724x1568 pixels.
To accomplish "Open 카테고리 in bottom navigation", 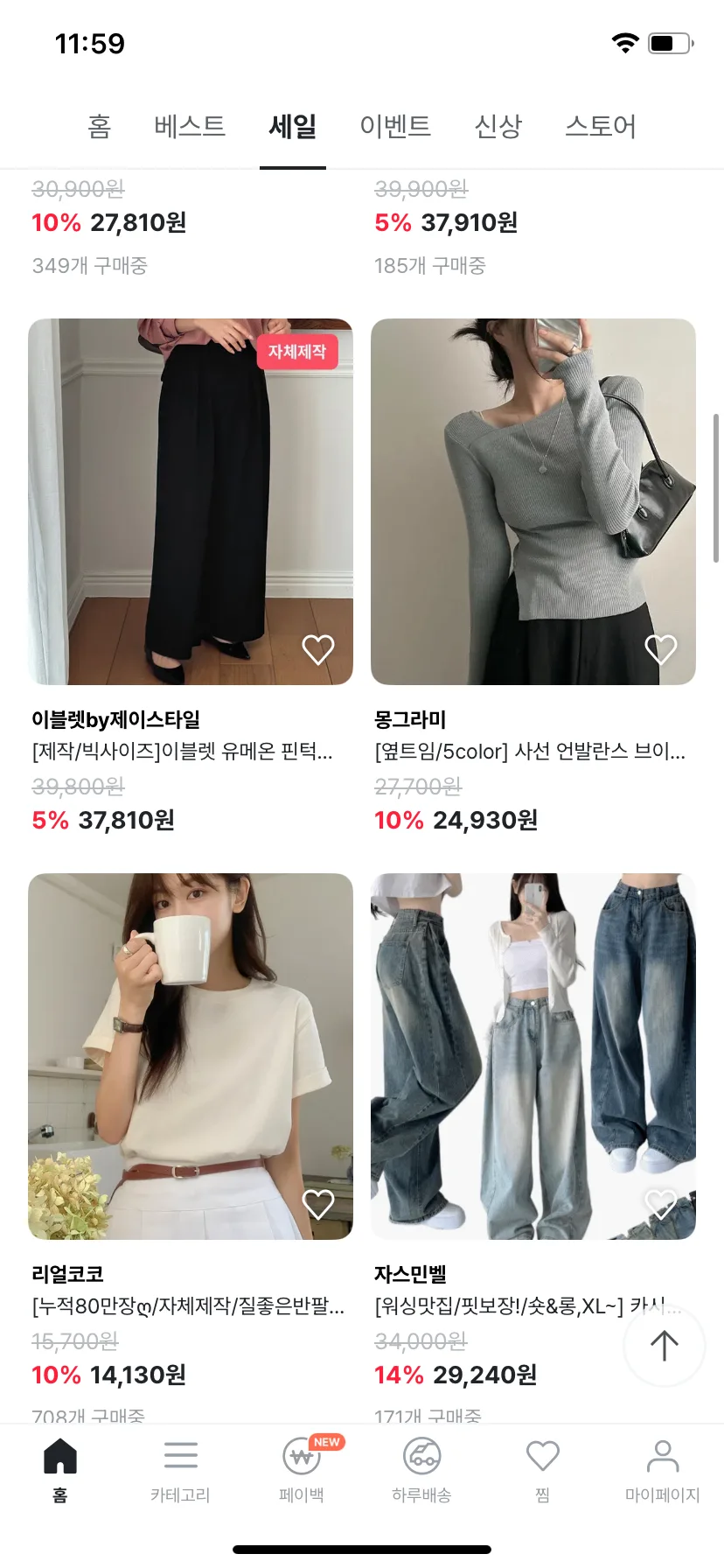I will pyautogui.click(x=180, y=1471).
